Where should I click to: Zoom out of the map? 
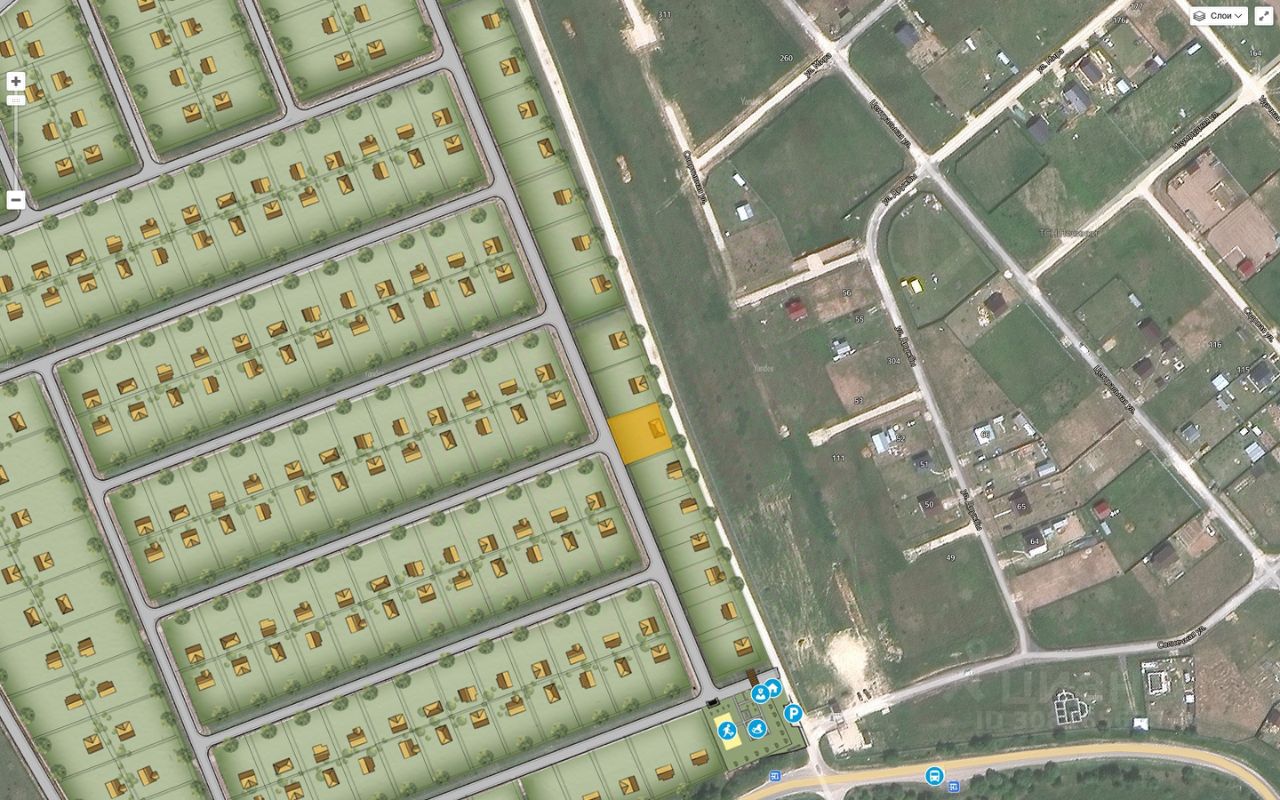16,200
